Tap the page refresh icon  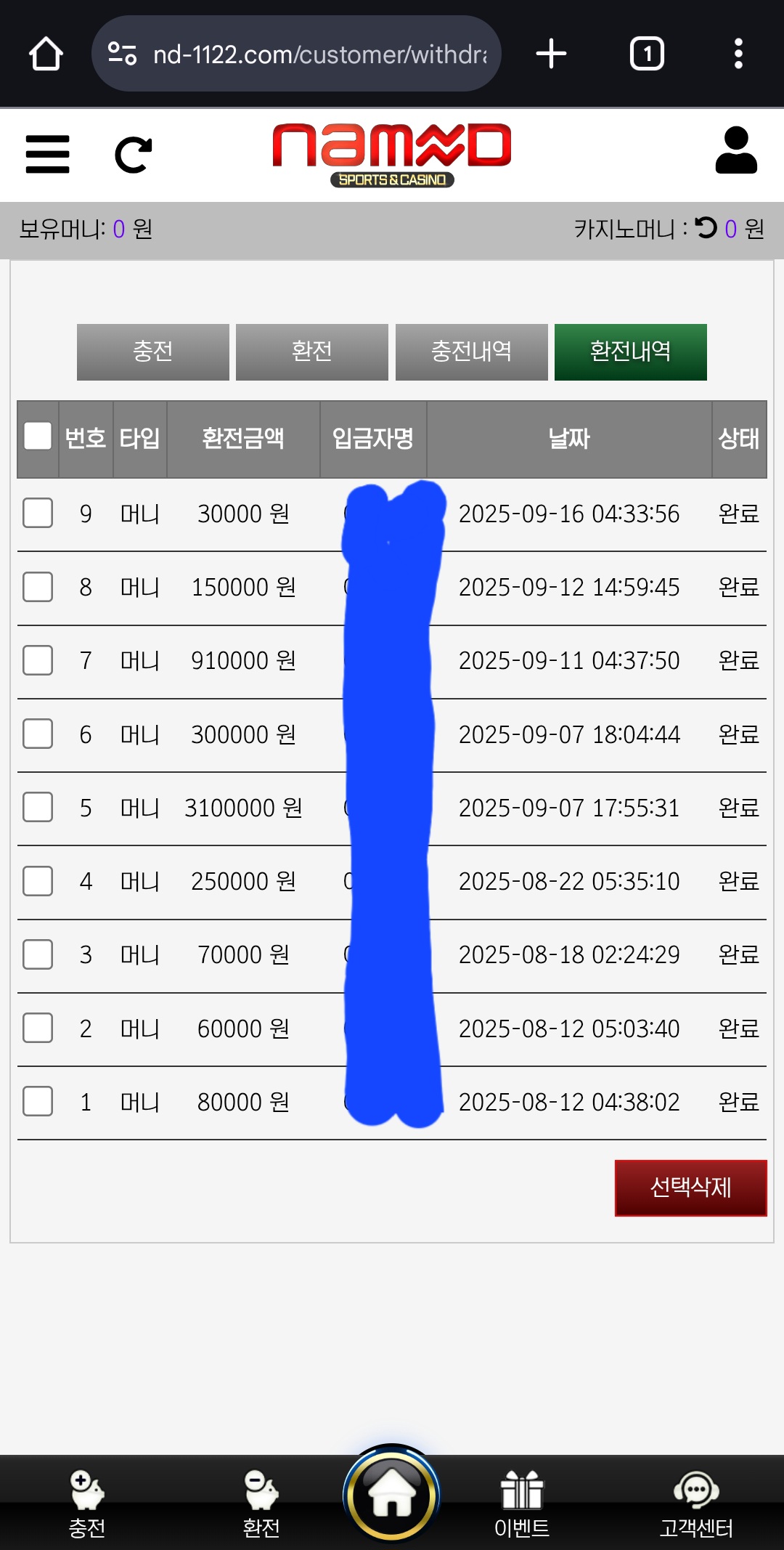coord(134,154)
